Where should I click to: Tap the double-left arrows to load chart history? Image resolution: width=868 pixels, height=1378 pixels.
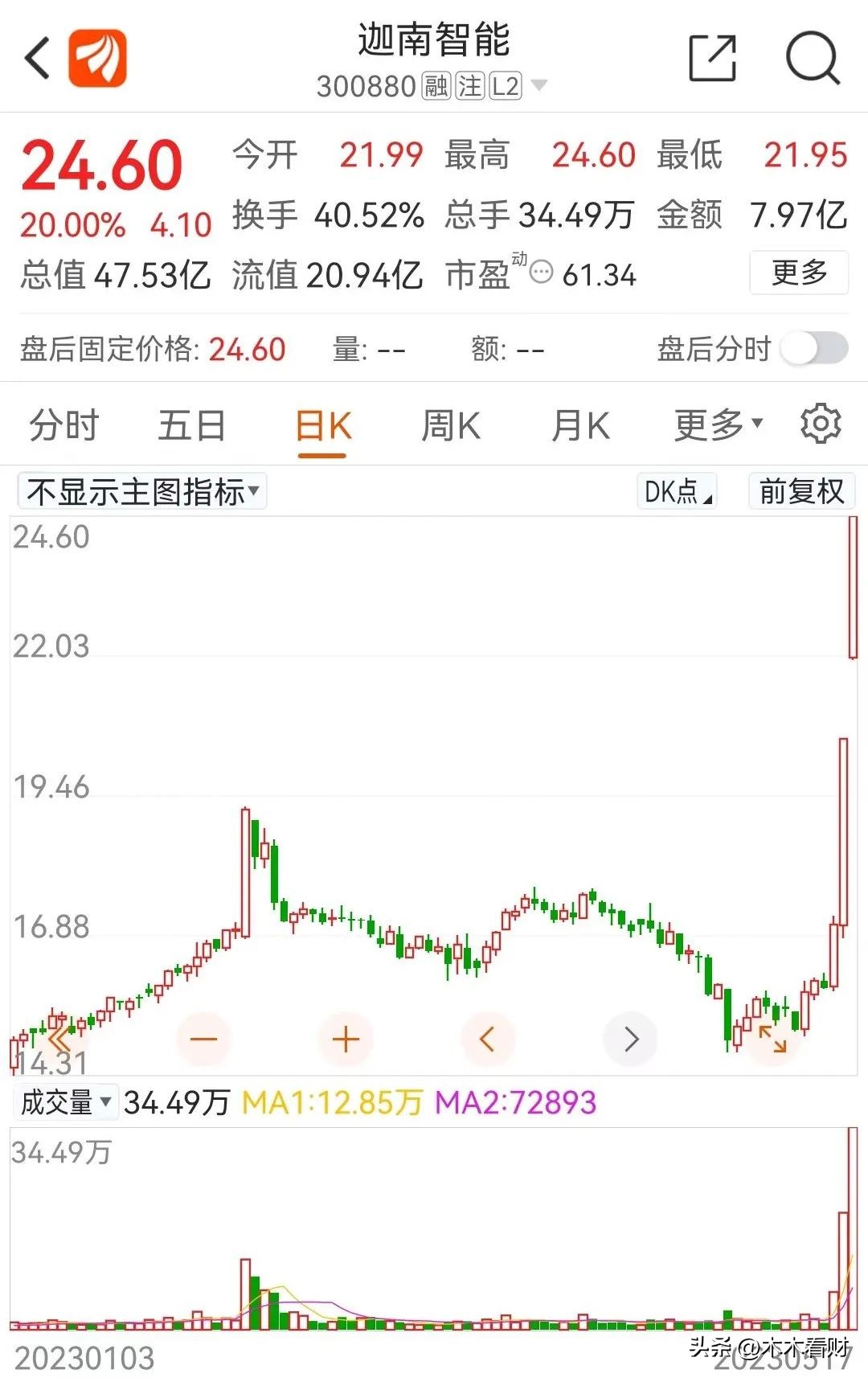58,1039
